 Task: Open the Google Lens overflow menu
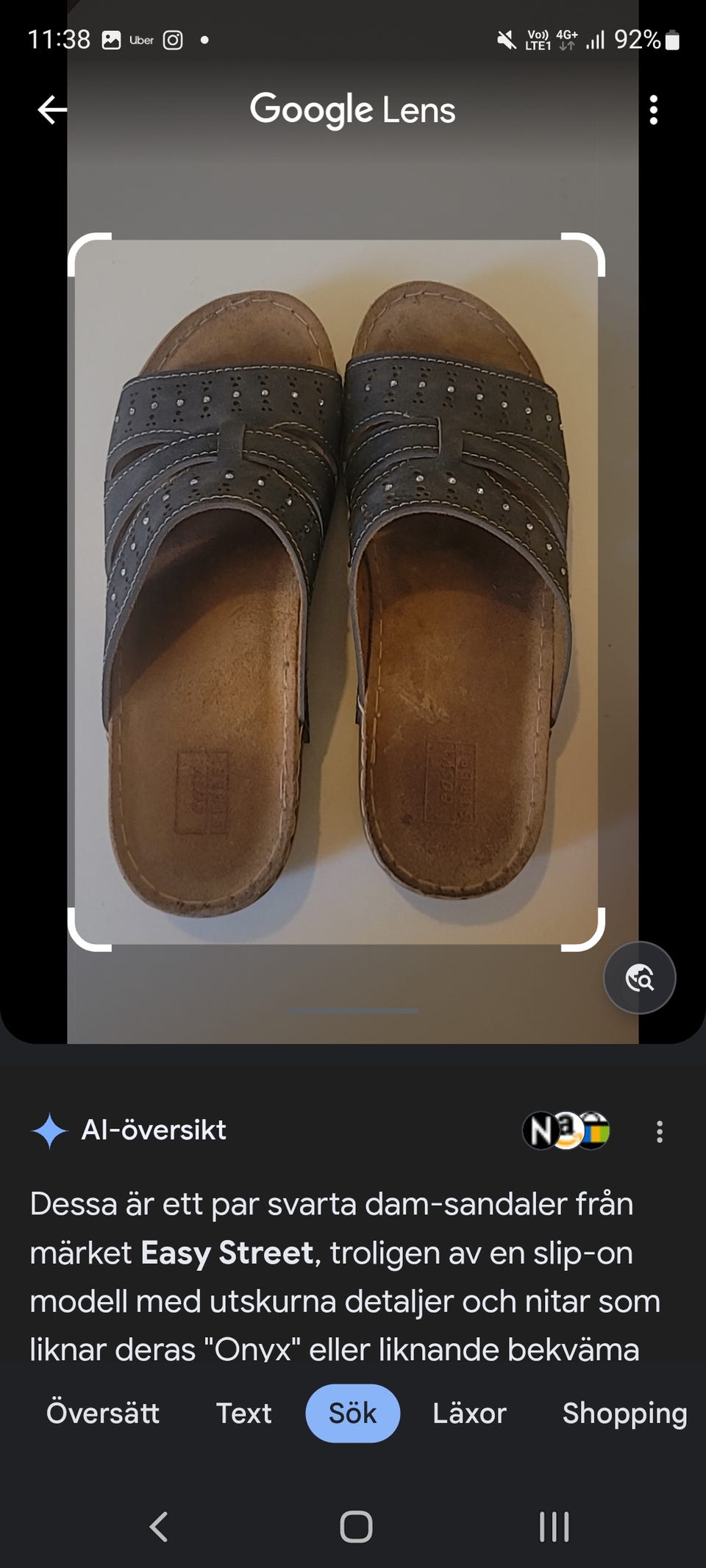[x=653, y=110]
